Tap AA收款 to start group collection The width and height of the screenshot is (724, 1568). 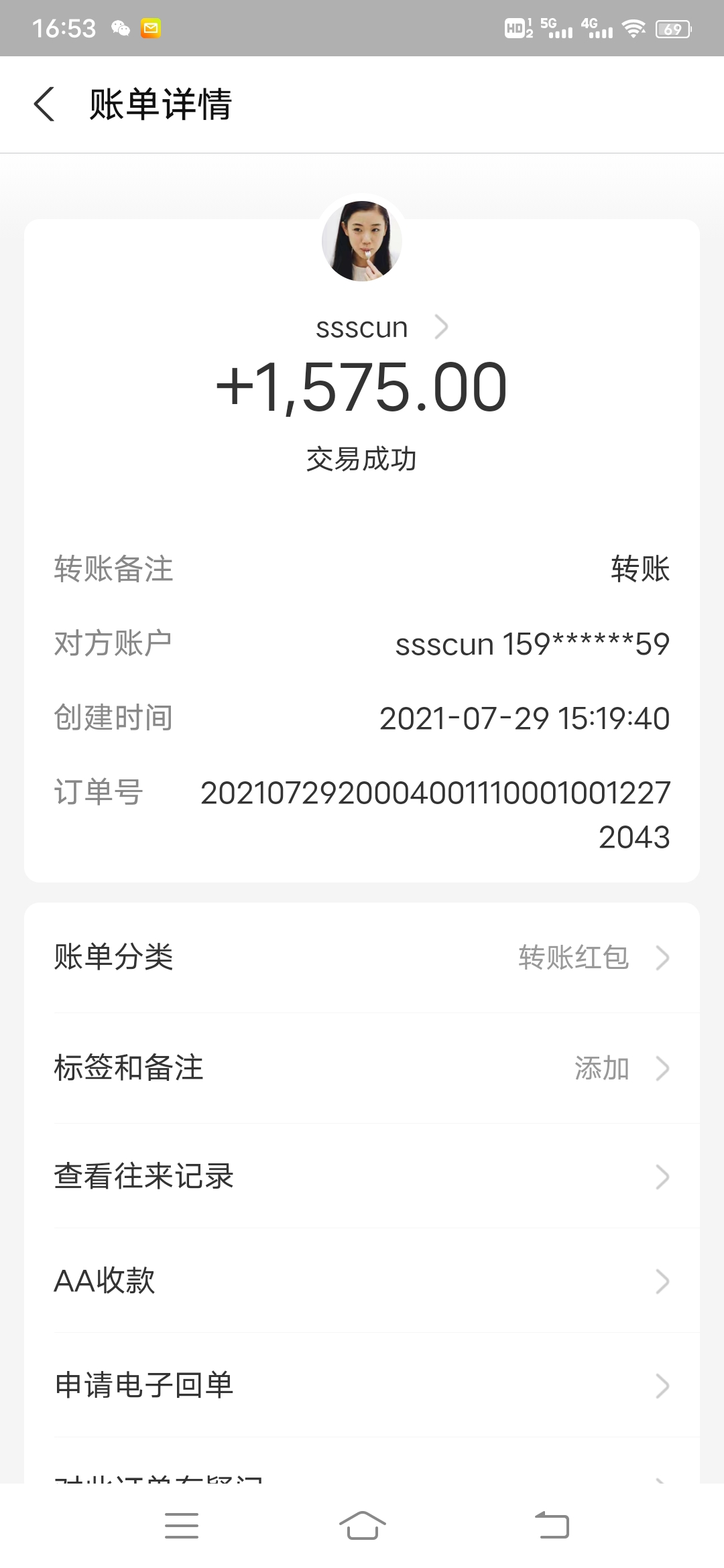click(362, 1281)
